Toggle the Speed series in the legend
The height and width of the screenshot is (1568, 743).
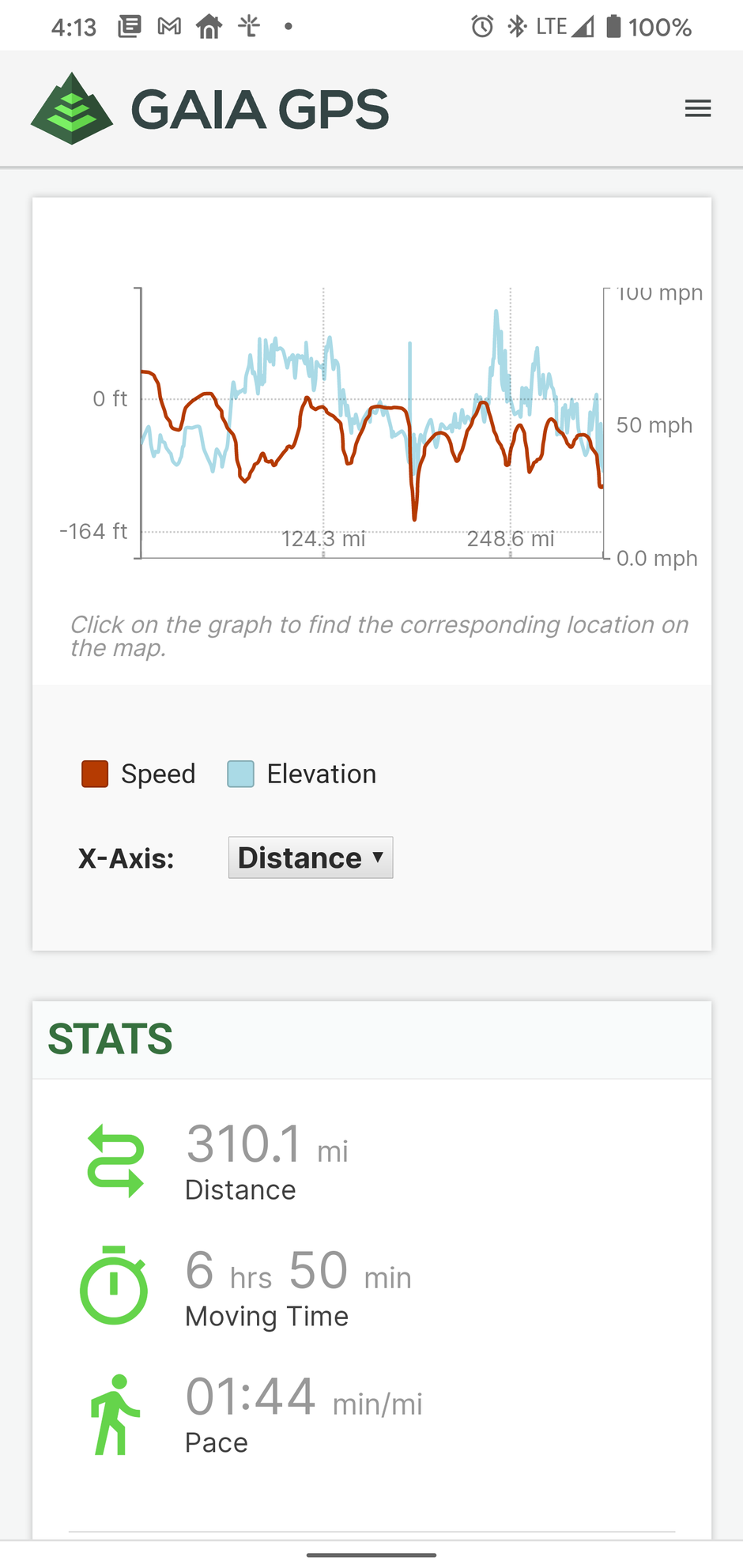point(139,774)
